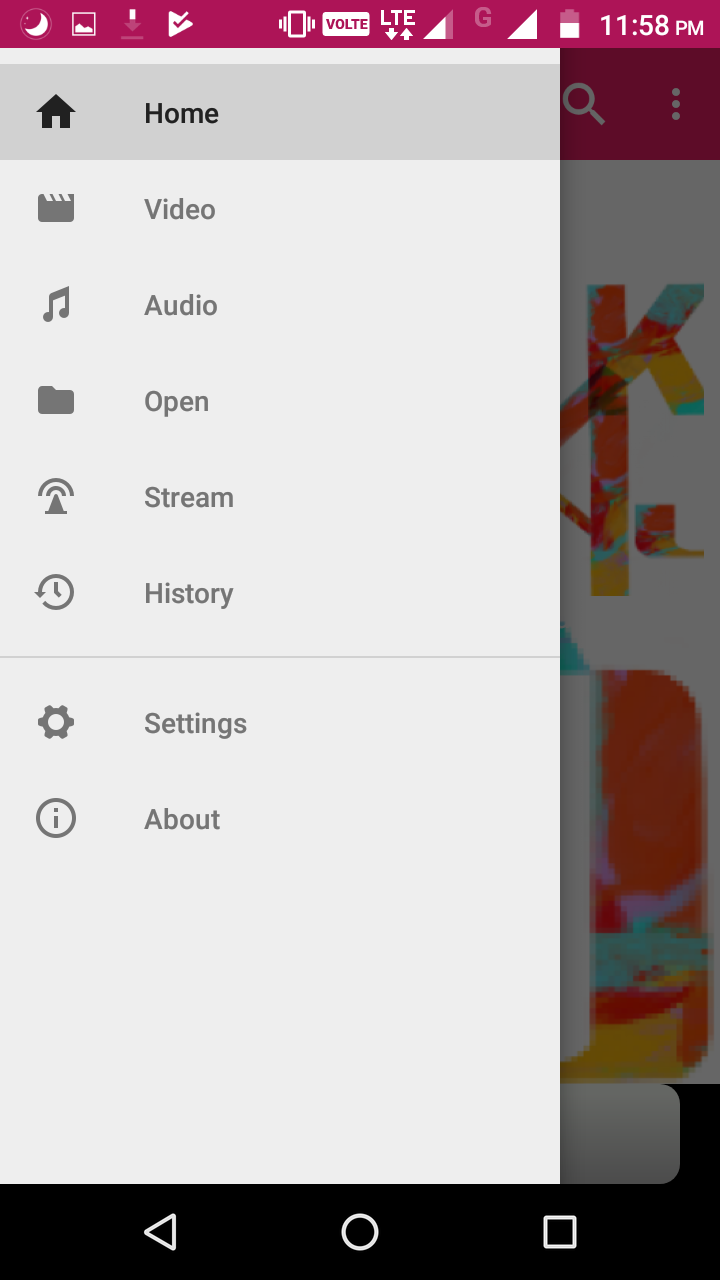Tap the Settings gear icon

pyautogui.click(x=55, y=722)
